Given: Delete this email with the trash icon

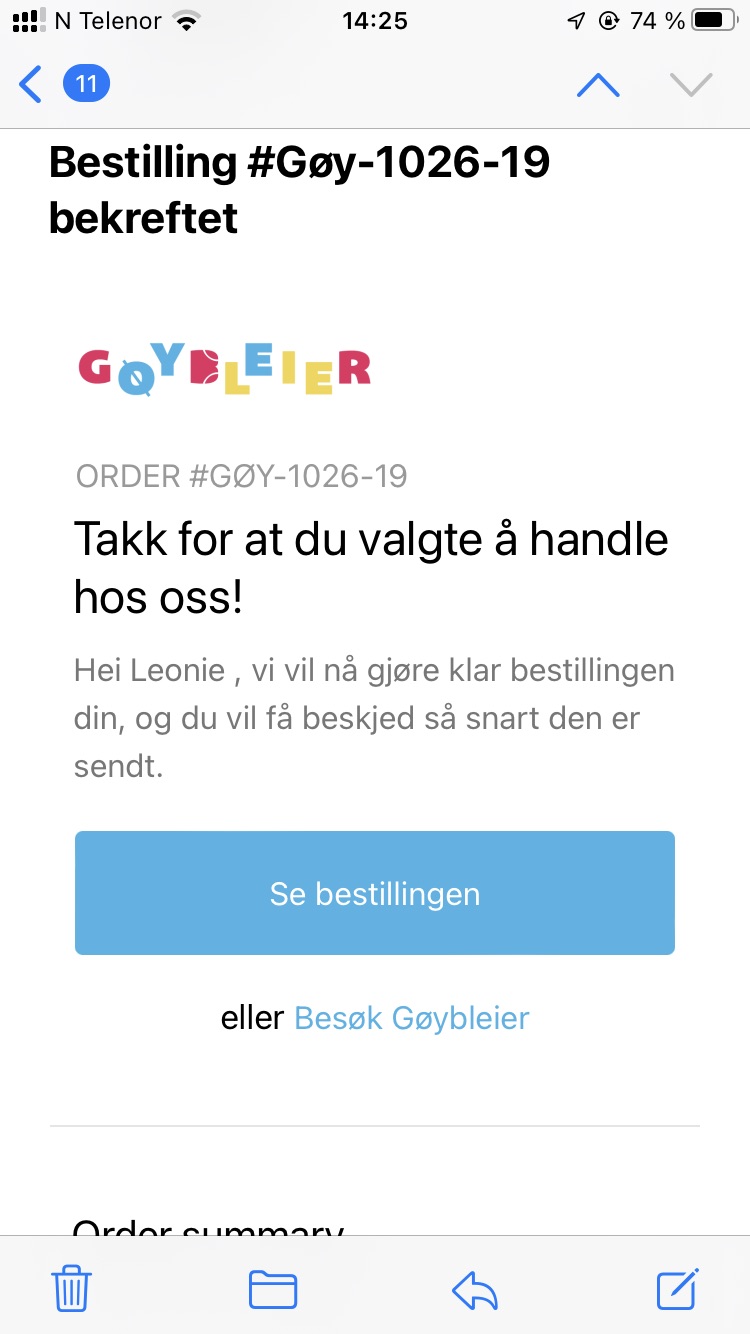Looking at the screenshot, I should [x=71, y=1288].
